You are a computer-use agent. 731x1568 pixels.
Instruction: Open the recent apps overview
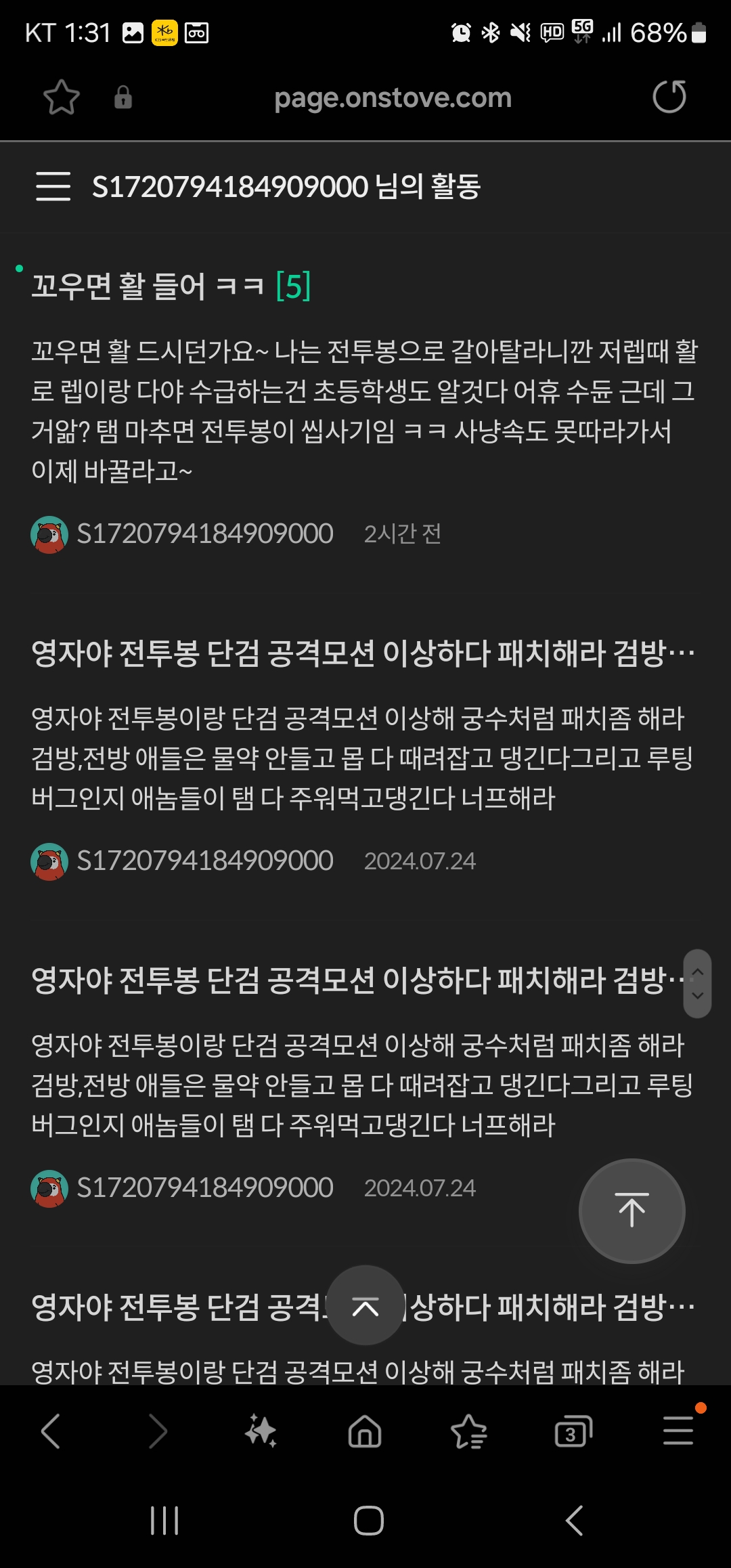click(x=164, y=1521)
